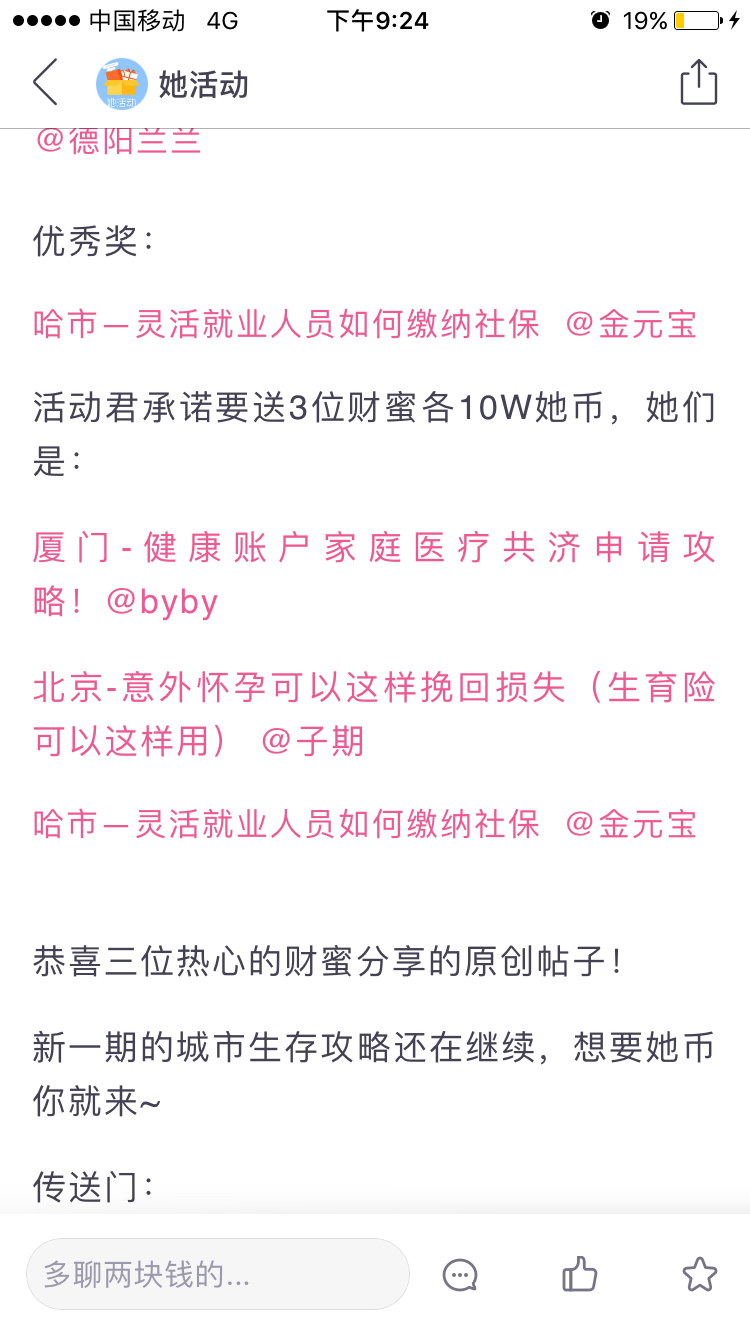Viewport: 750px width, 1334px height.
Task: Open 哈市 post link above the 恭喜 line
Action: pyautogui.click(x=365, y=824)
